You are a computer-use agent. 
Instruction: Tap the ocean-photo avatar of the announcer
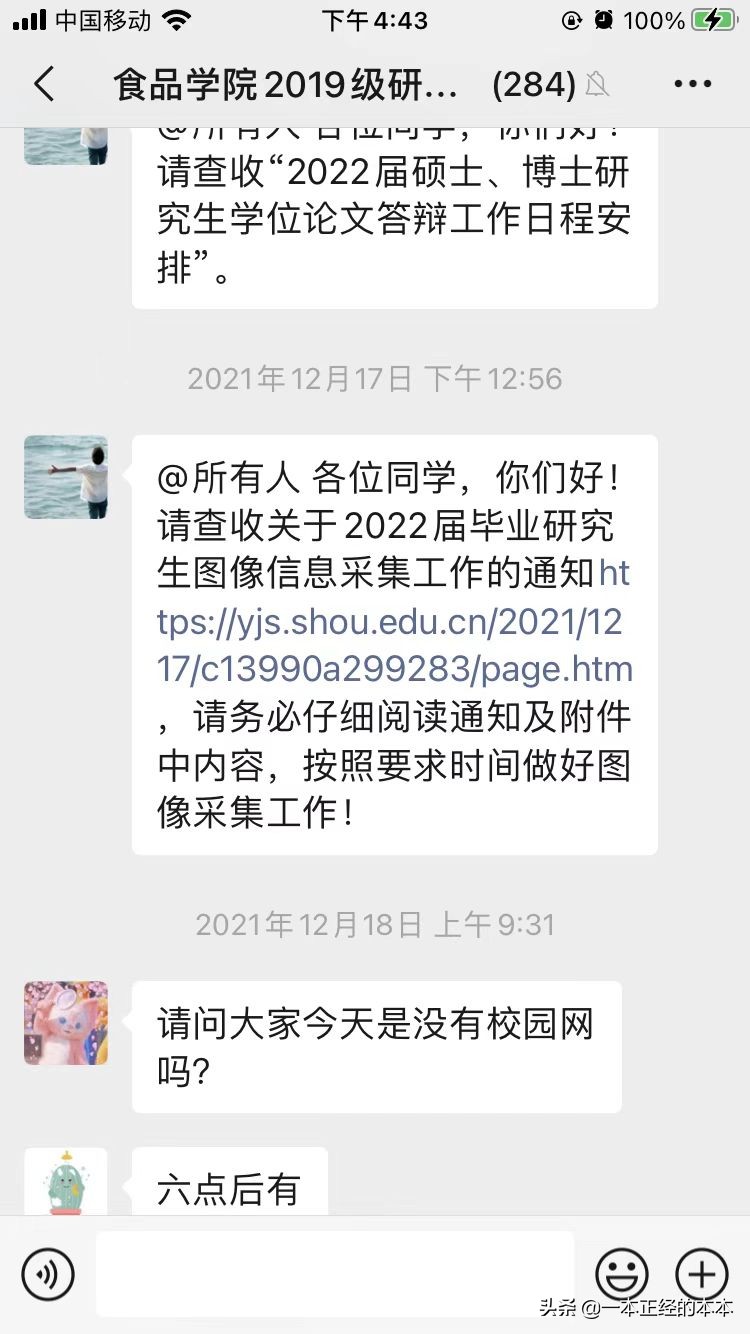click(x=65, y=477)
